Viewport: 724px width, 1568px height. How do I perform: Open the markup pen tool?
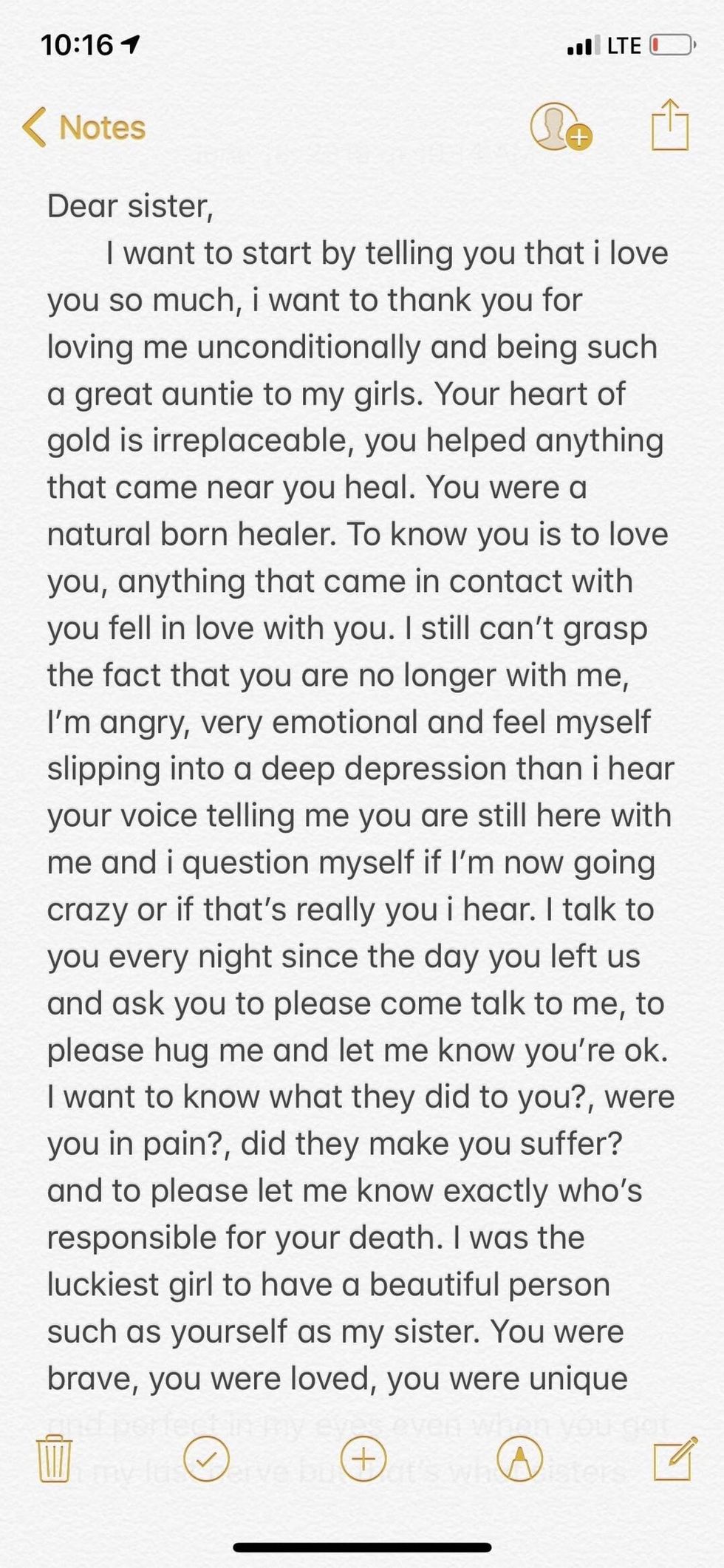point(519,1458)
